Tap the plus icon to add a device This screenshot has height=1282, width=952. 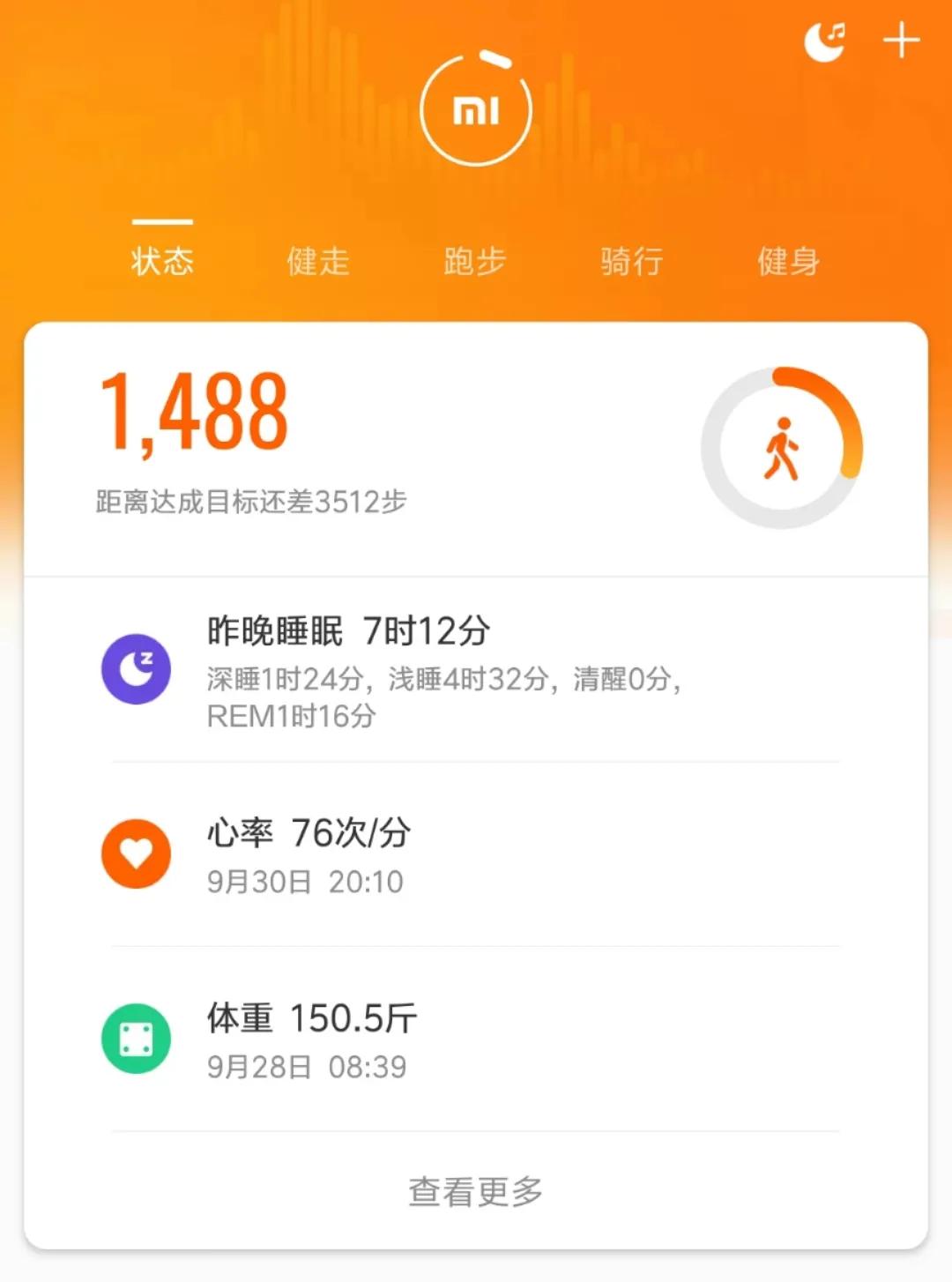[901, 39]
